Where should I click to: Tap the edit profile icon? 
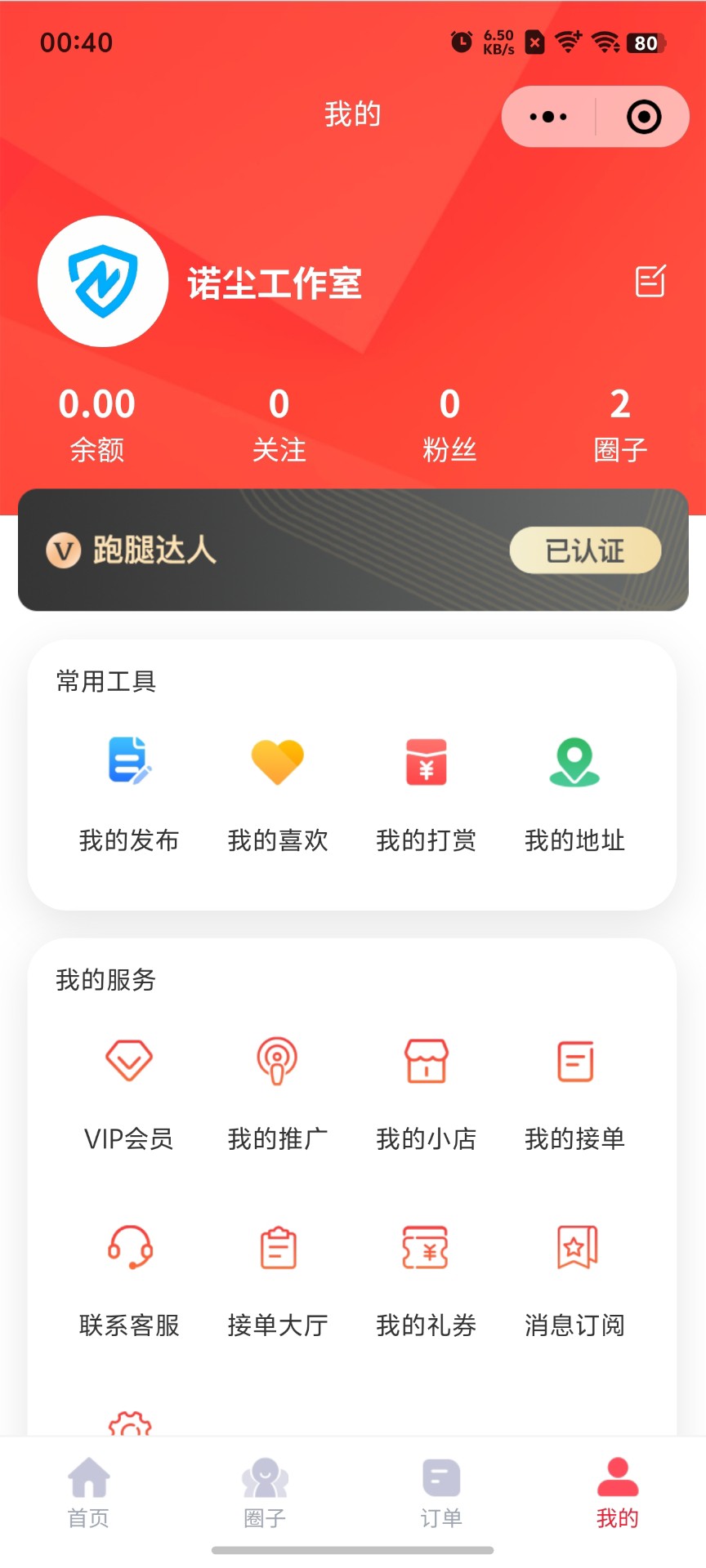point(650,281)
